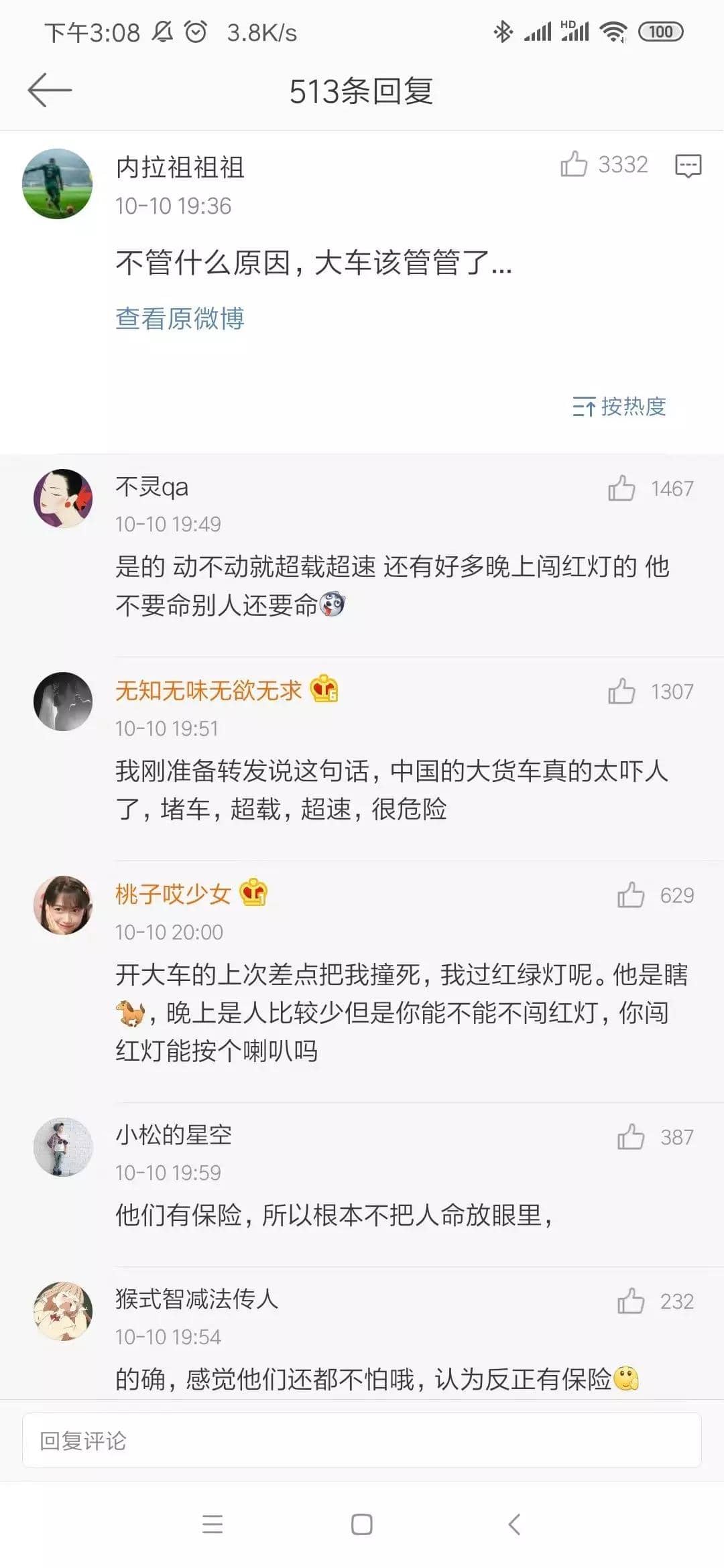View 小松的星空's profile avatar

pyautogui.click(x=63, y=1147)
